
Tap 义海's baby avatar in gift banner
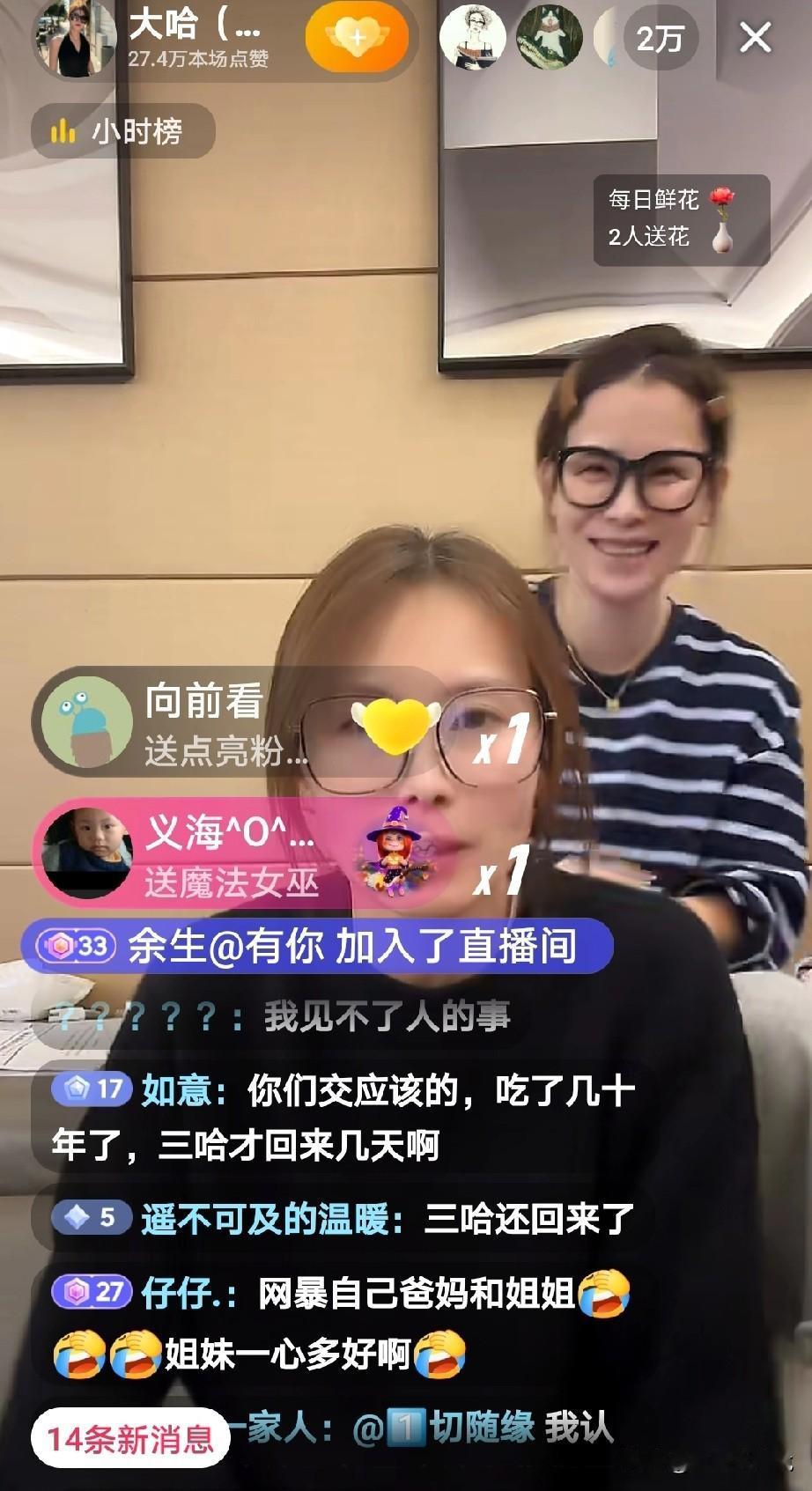85,851
